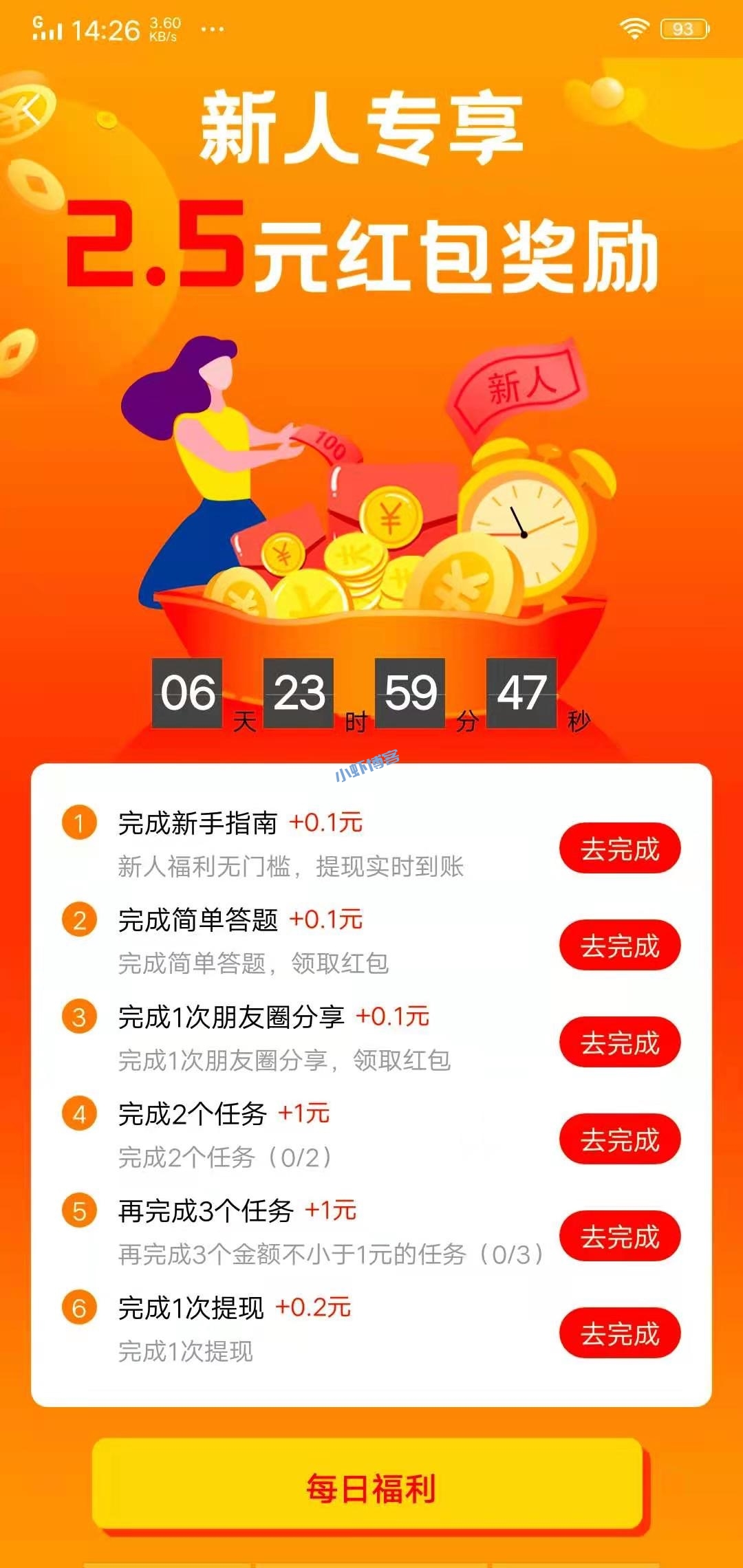Tap 去完成 for the 朋友圈分享 task

tap(620, 1042)
